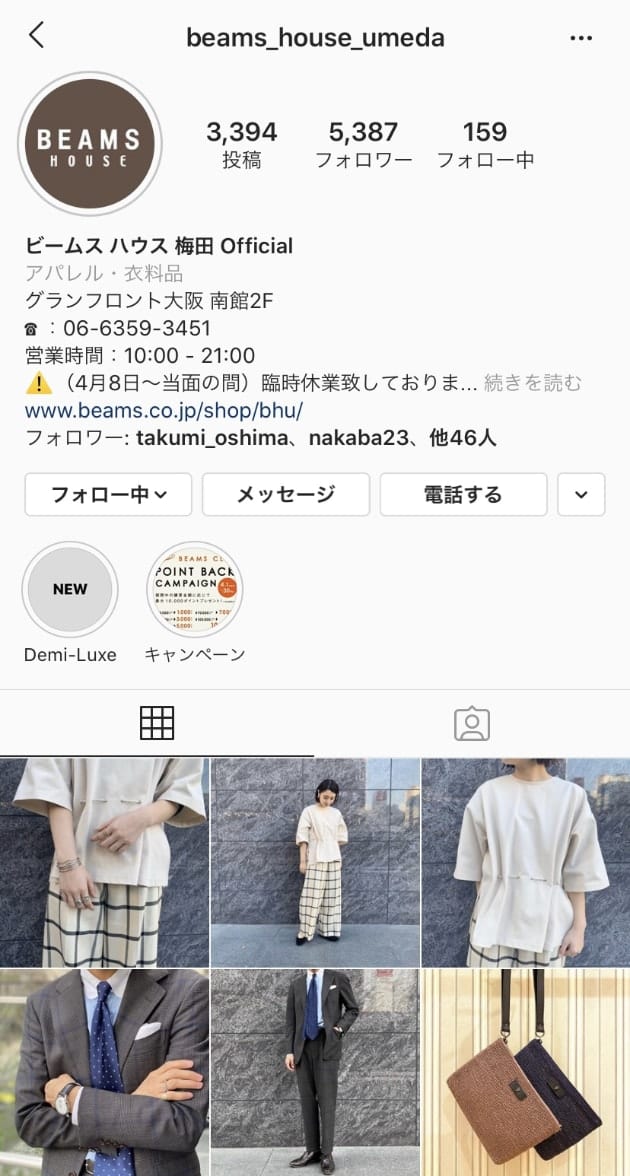Open the www.beams.co.jp/shop/bhu/ link
This screenshot has width=630, height=1176.
pyautogui.click(x=163, y=410)
